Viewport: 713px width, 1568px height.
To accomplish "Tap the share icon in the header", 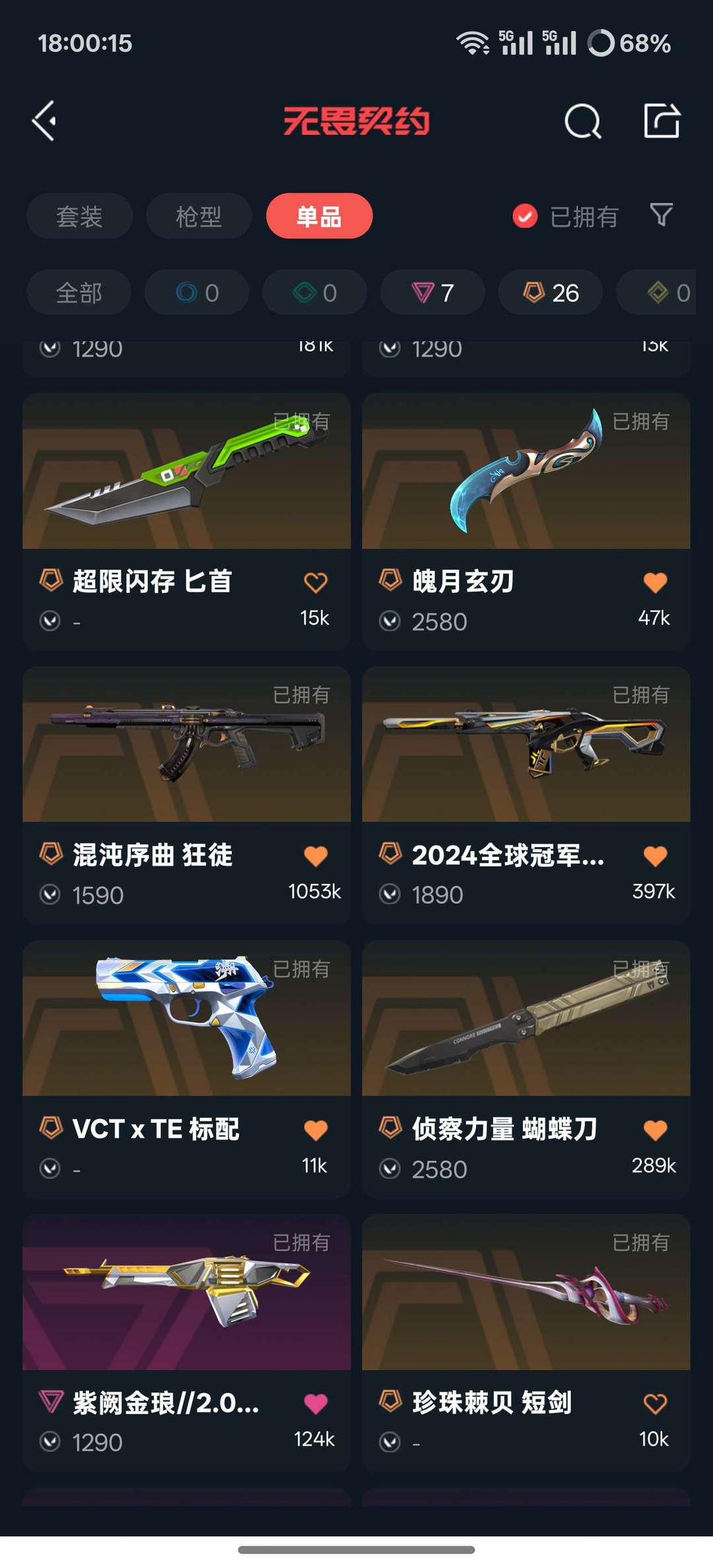I will click(x=662, y=121).
